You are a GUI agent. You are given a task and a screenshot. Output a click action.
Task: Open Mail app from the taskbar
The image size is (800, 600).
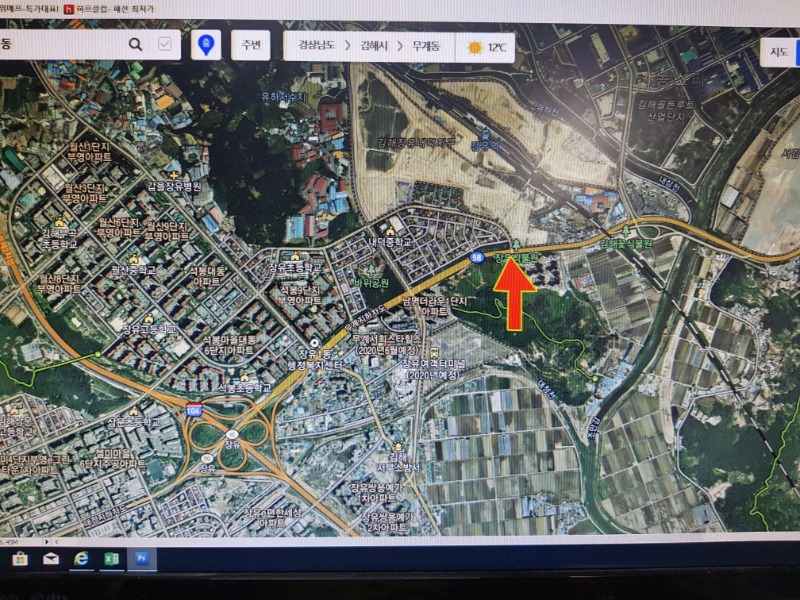51,558
